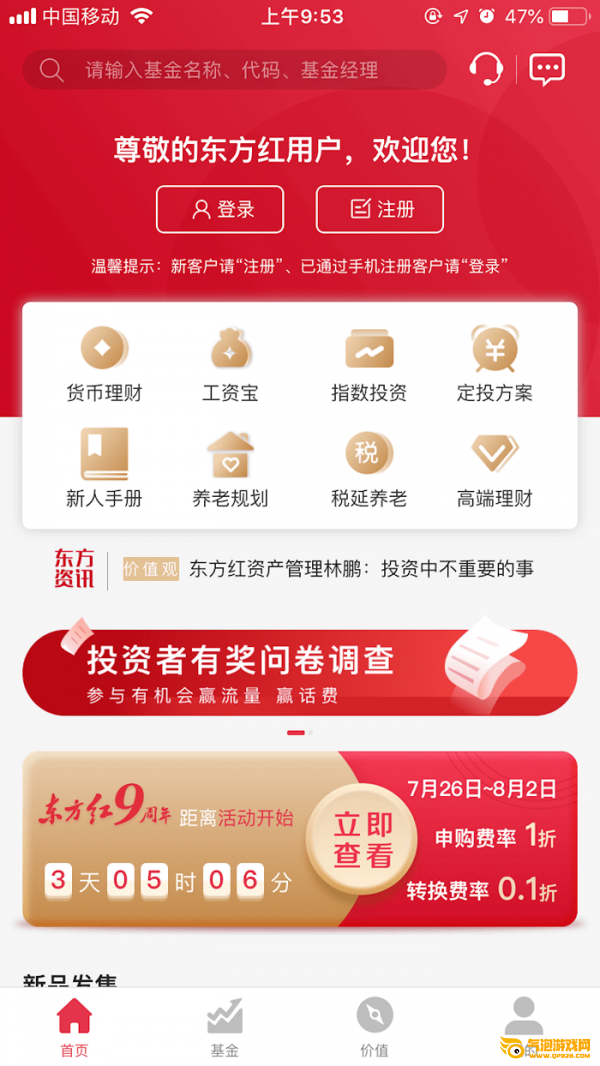Go to the 首页 home tab
The image size is (600, 1066).
coord(74,1027)
